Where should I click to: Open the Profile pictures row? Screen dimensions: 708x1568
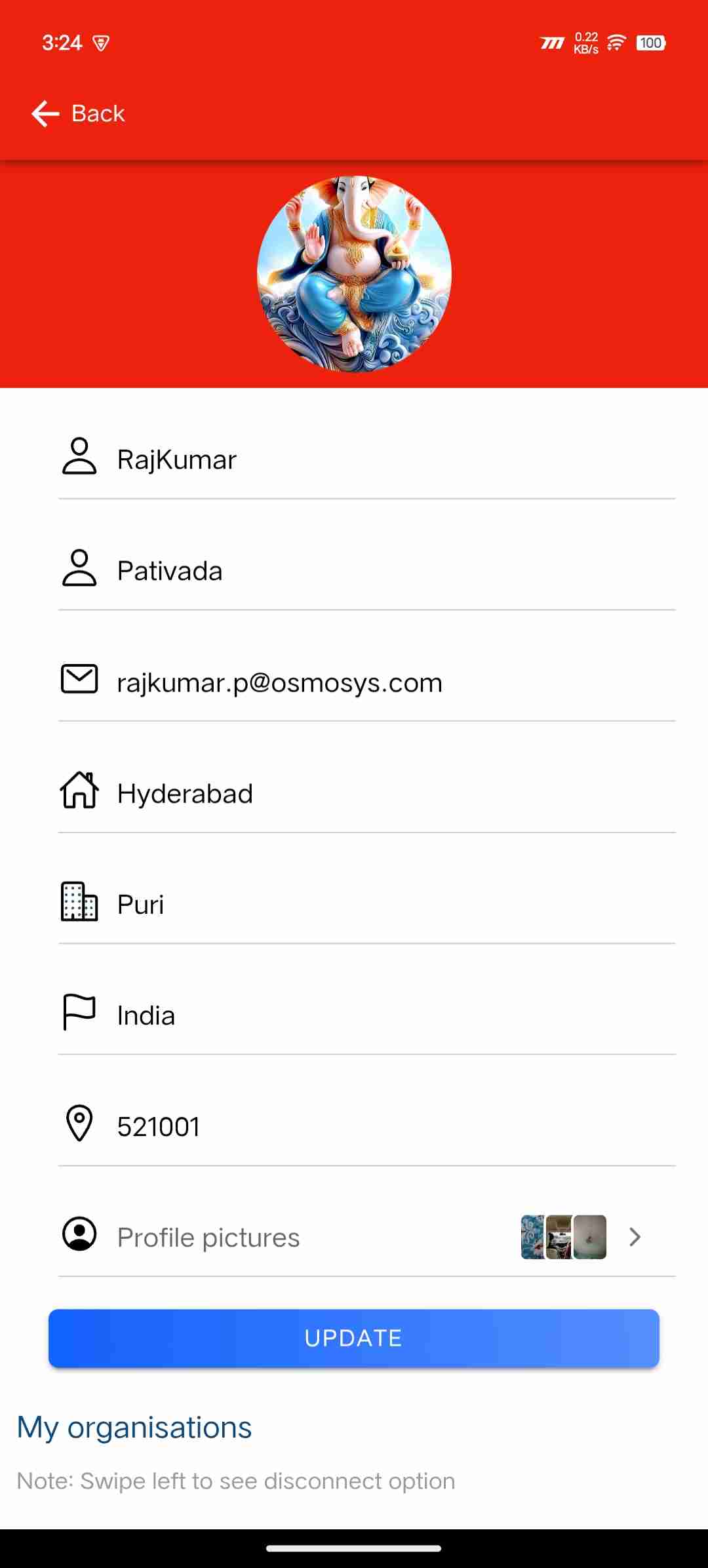pyautogui.click(x=367, y=1238)
